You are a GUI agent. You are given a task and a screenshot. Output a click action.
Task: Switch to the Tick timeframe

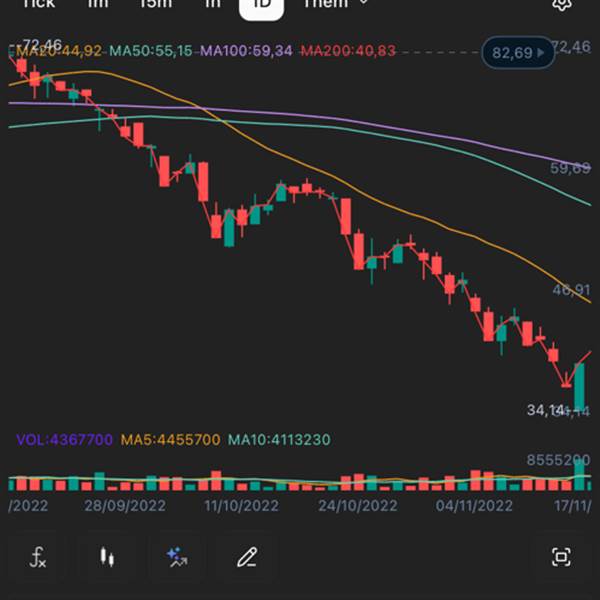[39, 4]
